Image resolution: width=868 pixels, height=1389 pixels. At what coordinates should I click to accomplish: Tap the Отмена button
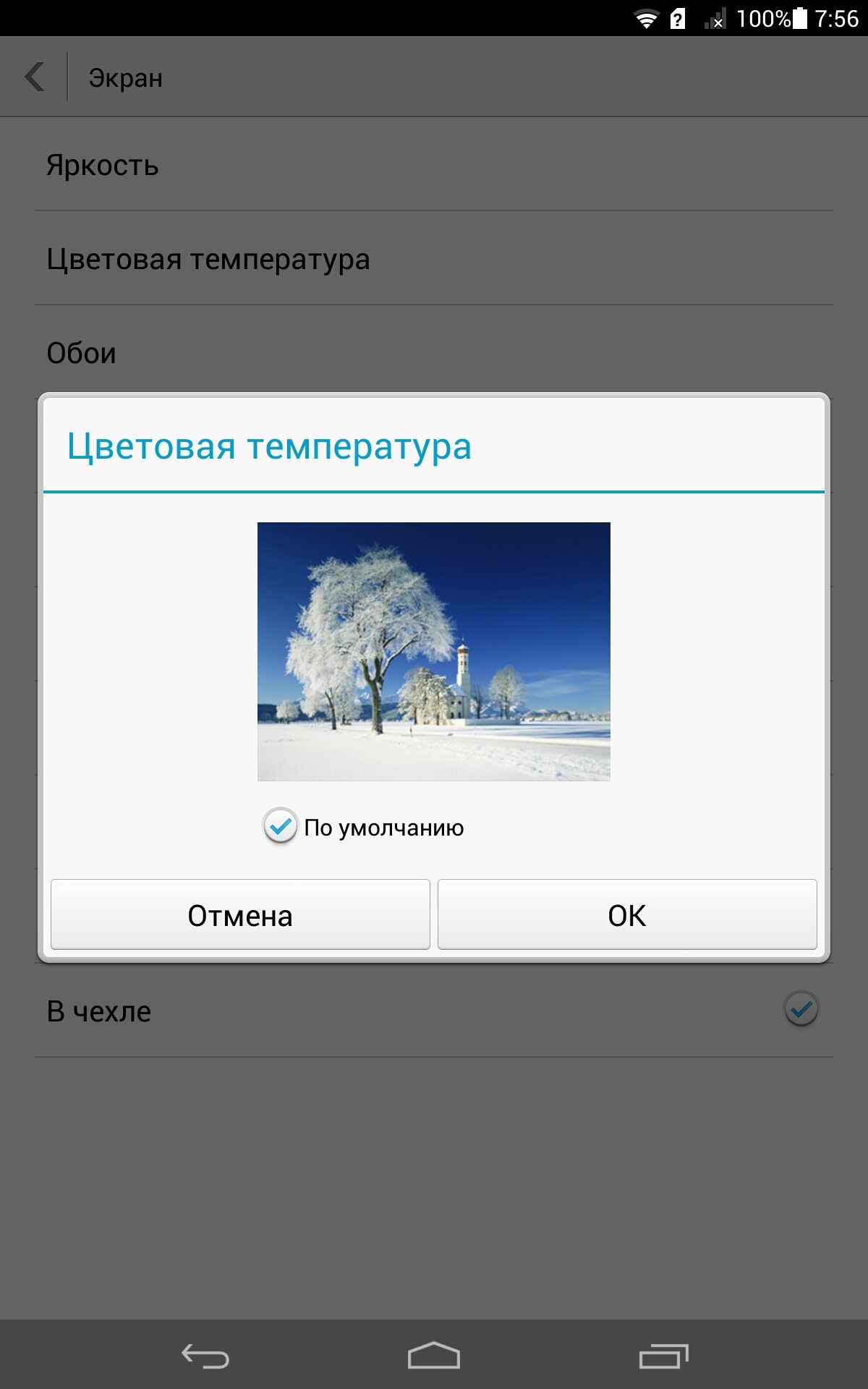(x=240, y=915)
